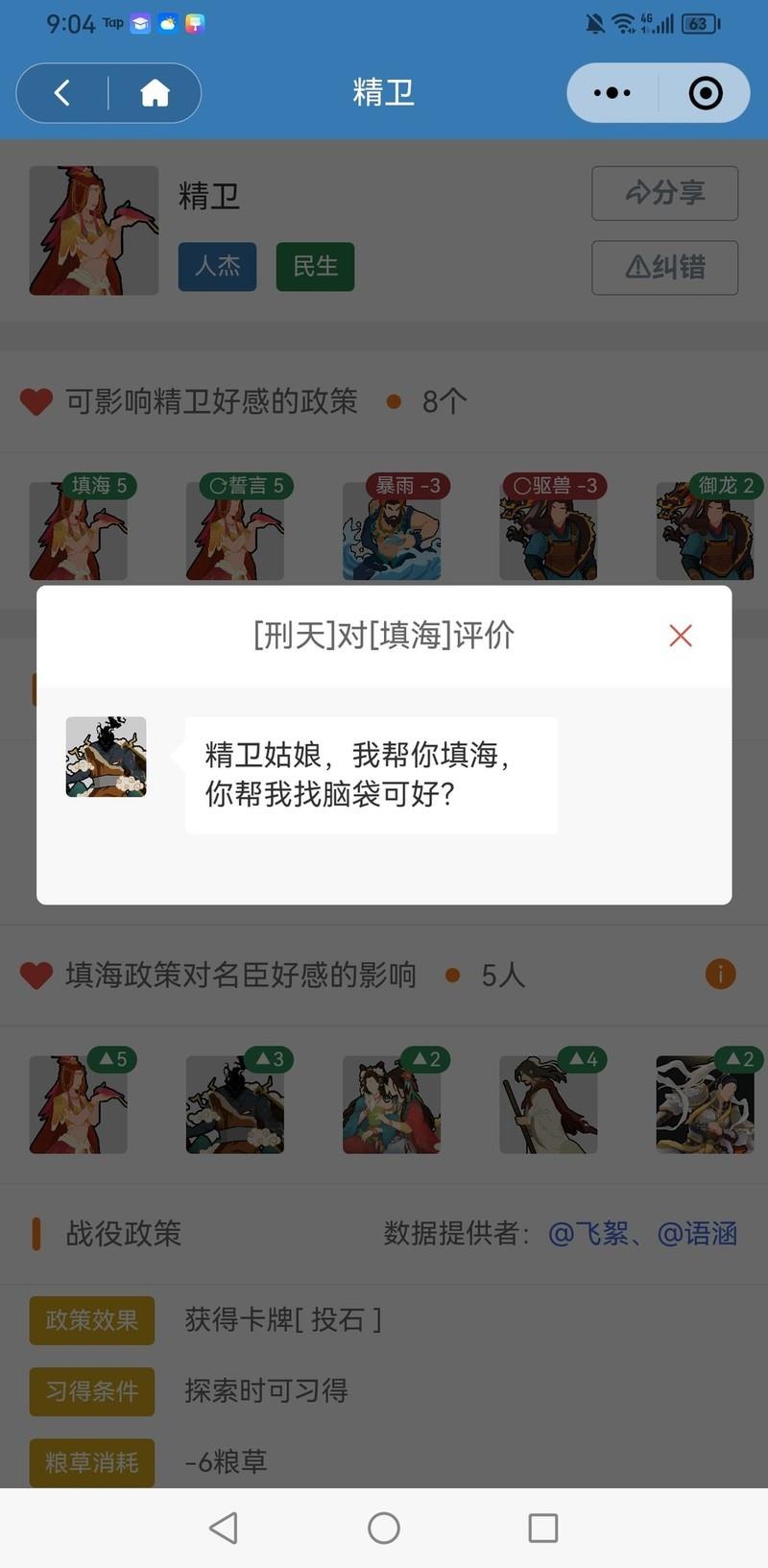Tap the 民生 tag chip
This screenshot has width=768, height=1568.
pos(315,266)
